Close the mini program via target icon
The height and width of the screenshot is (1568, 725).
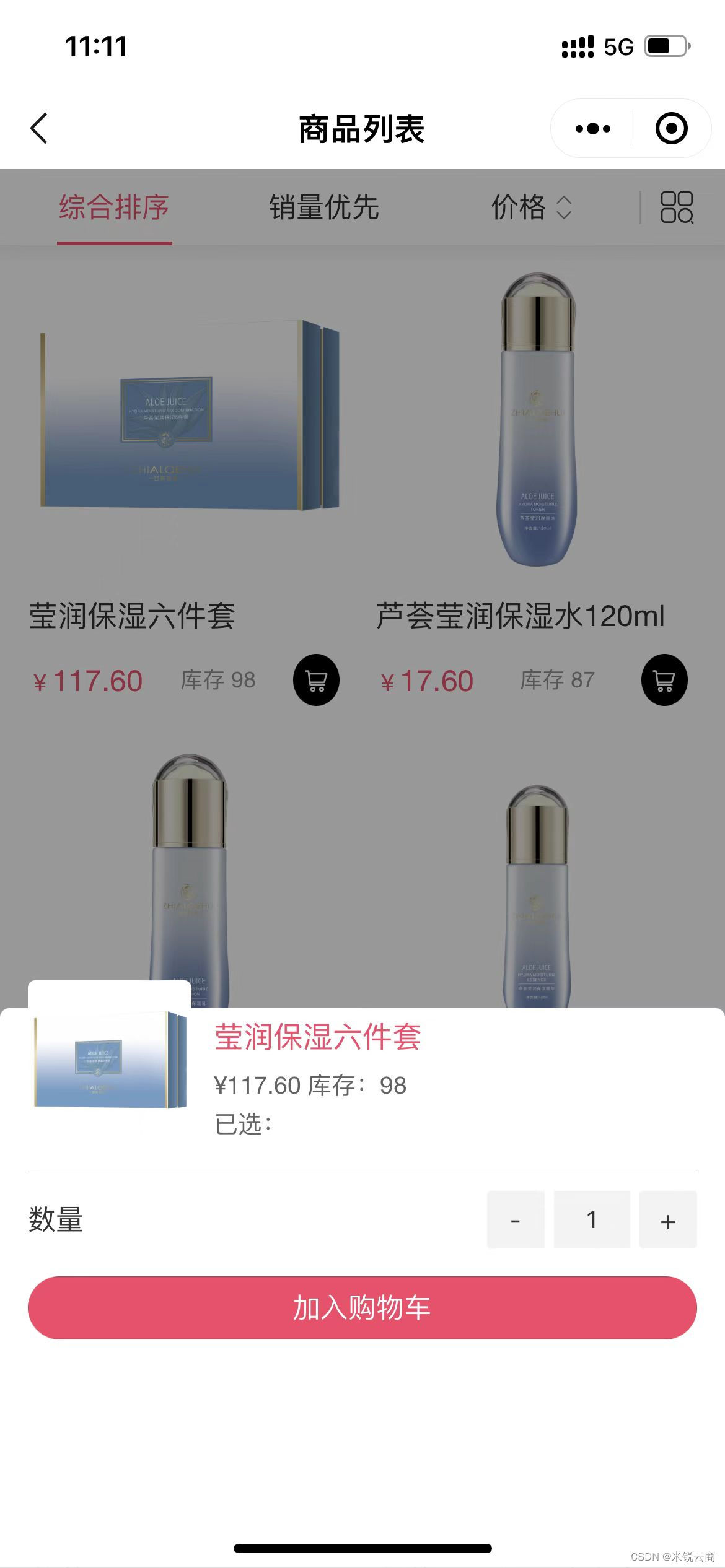coord(671,129)
